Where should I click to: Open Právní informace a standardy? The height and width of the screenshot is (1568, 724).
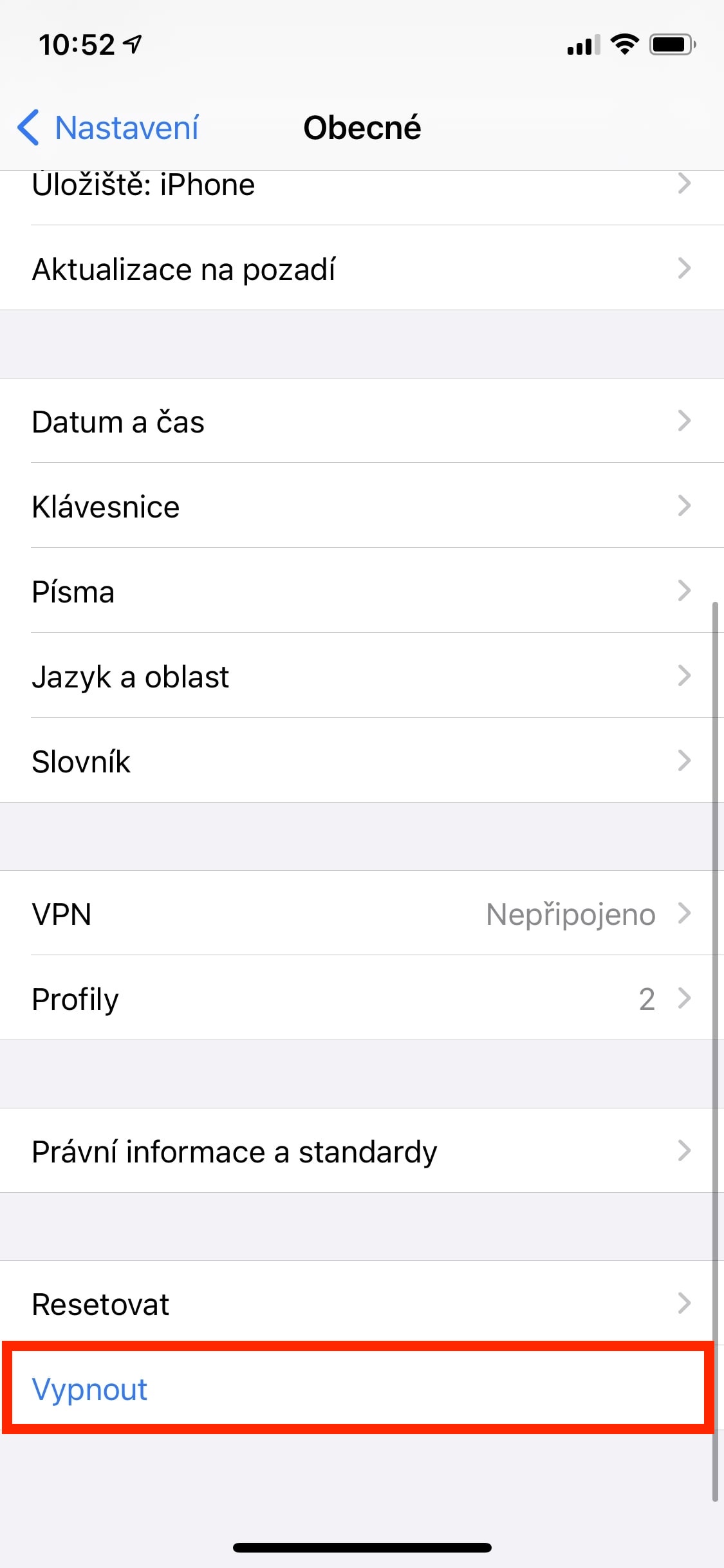360,1151
